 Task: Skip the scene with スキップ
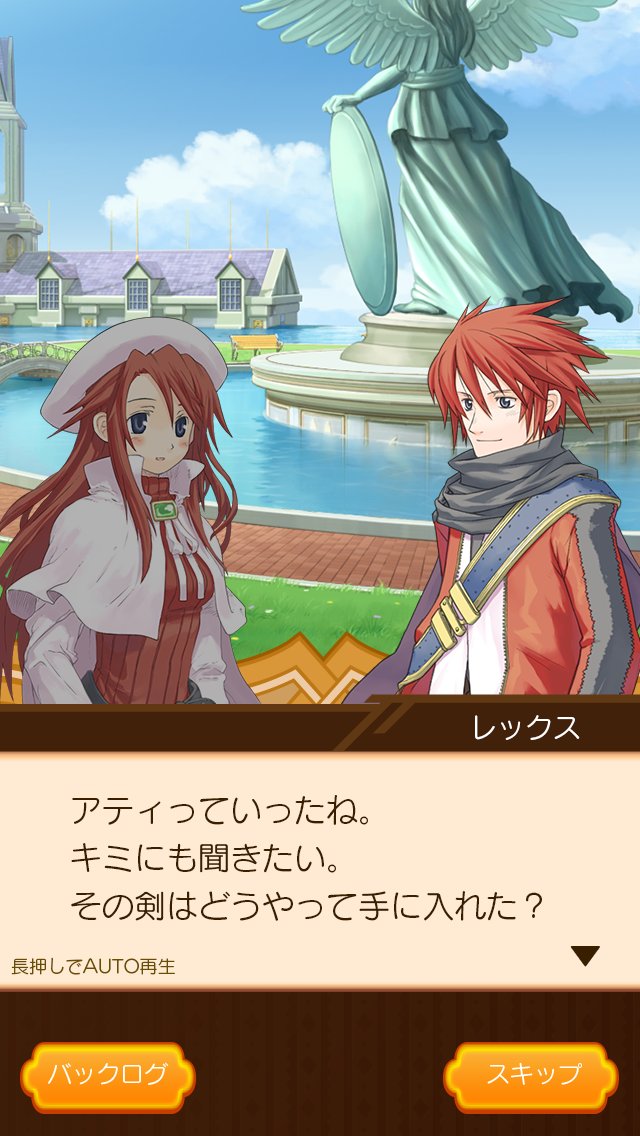[x=531, y=1076]
